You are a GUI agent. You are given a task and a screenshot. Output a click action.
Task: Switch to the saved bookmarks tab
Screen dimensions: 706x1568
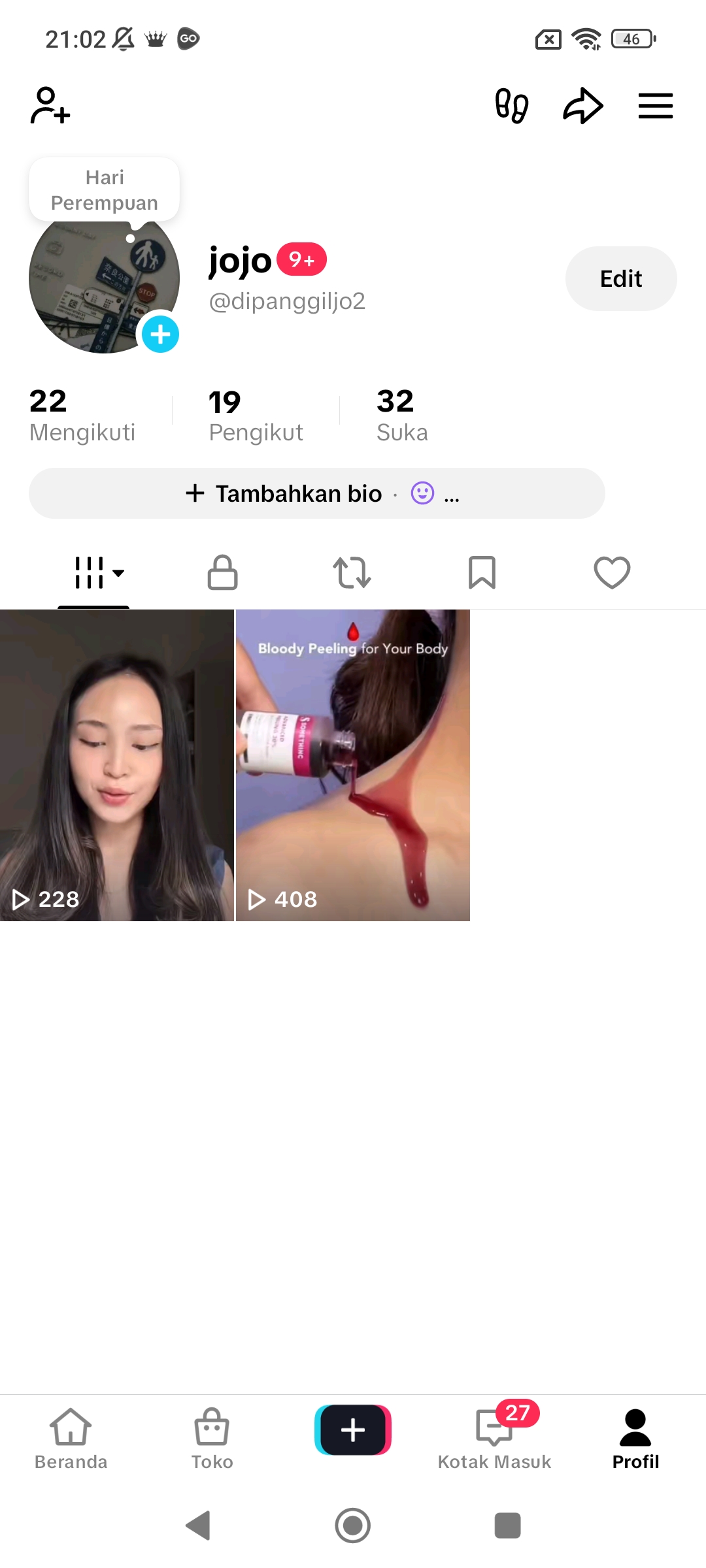point(482,573)
